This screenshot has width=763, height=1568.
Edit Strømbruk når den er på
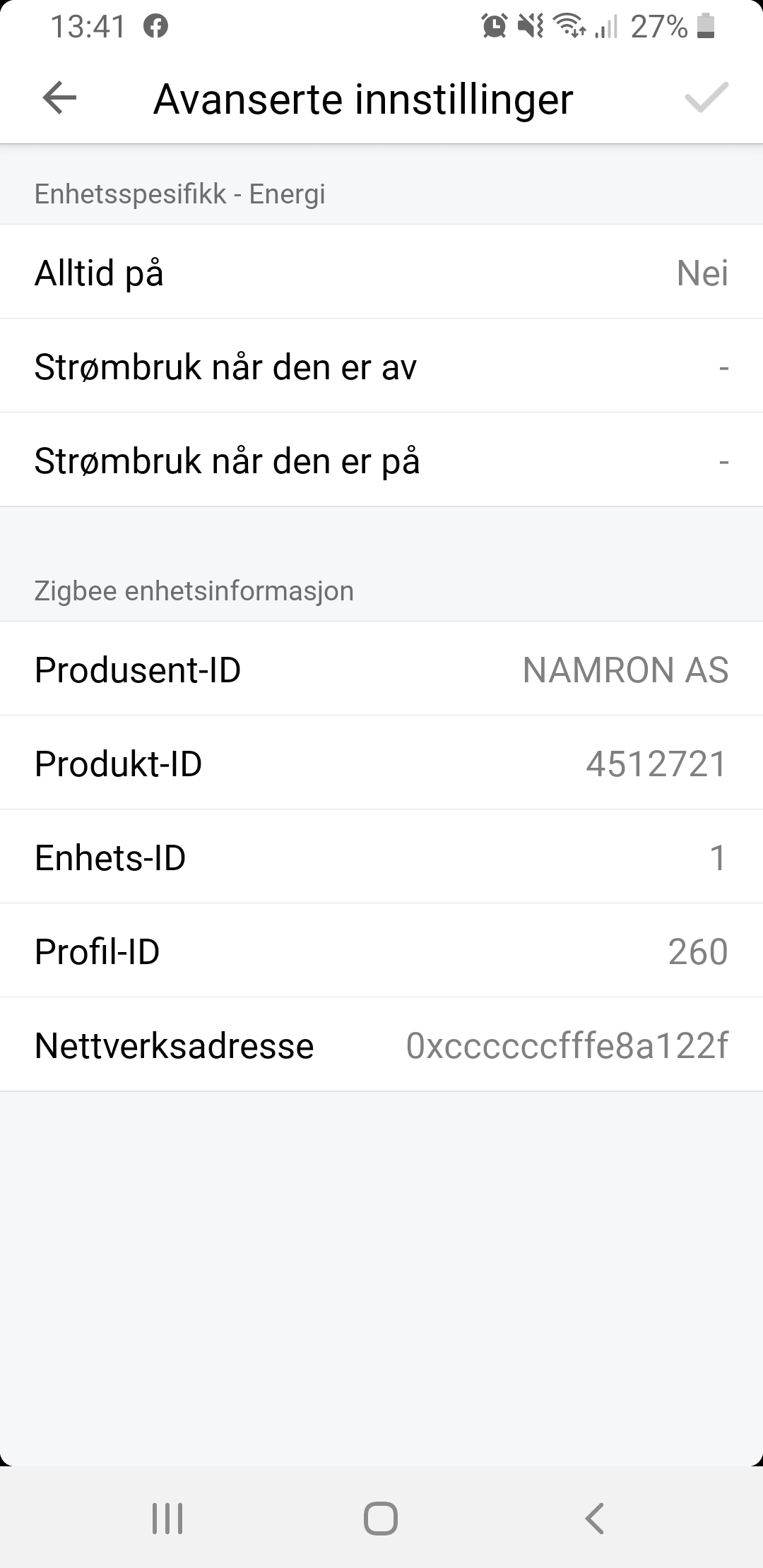[381, 461]
